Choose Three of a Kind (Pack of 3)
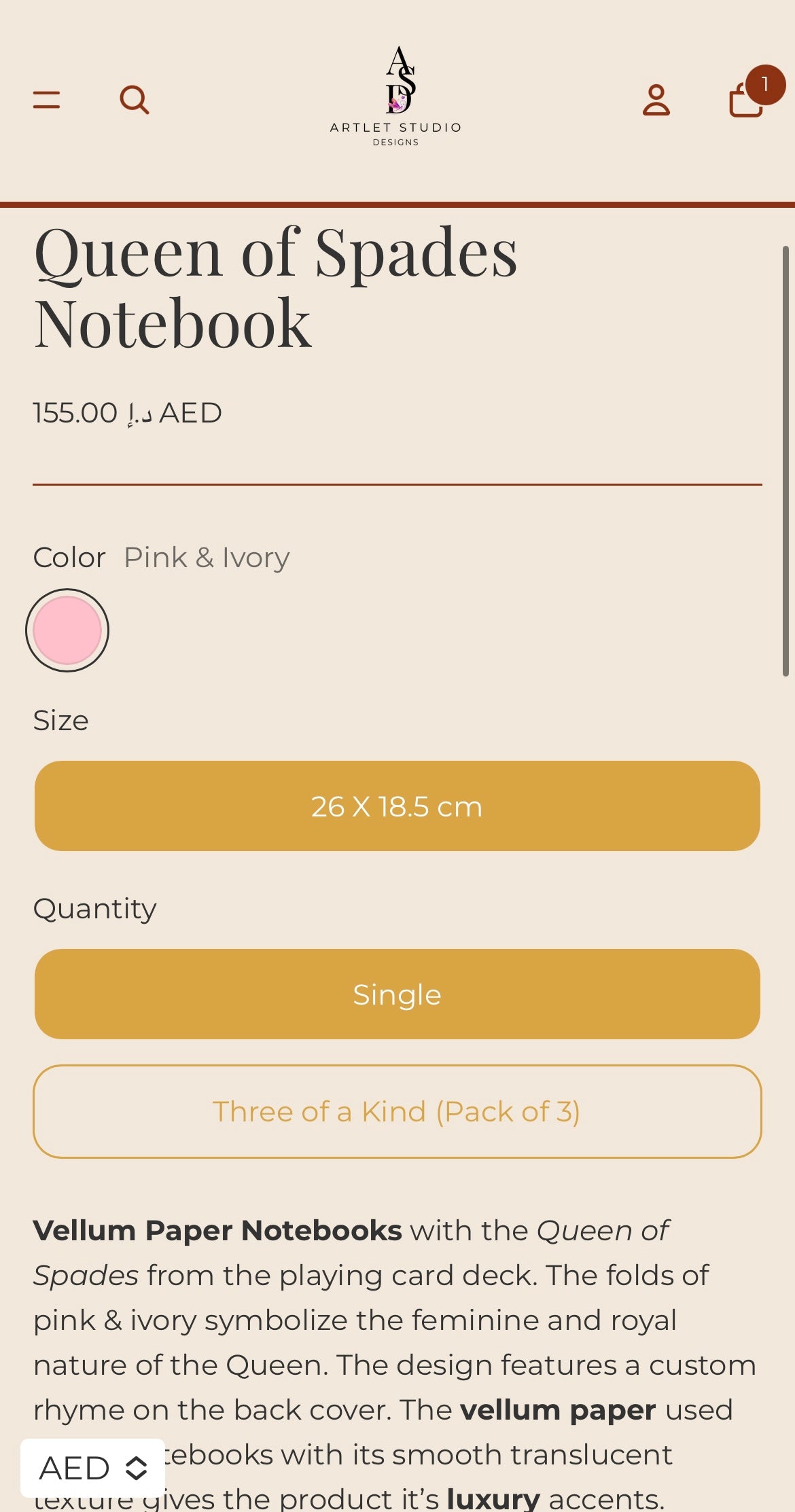Viewport: 795px width, 1512px height. [x=397, y=1111]
